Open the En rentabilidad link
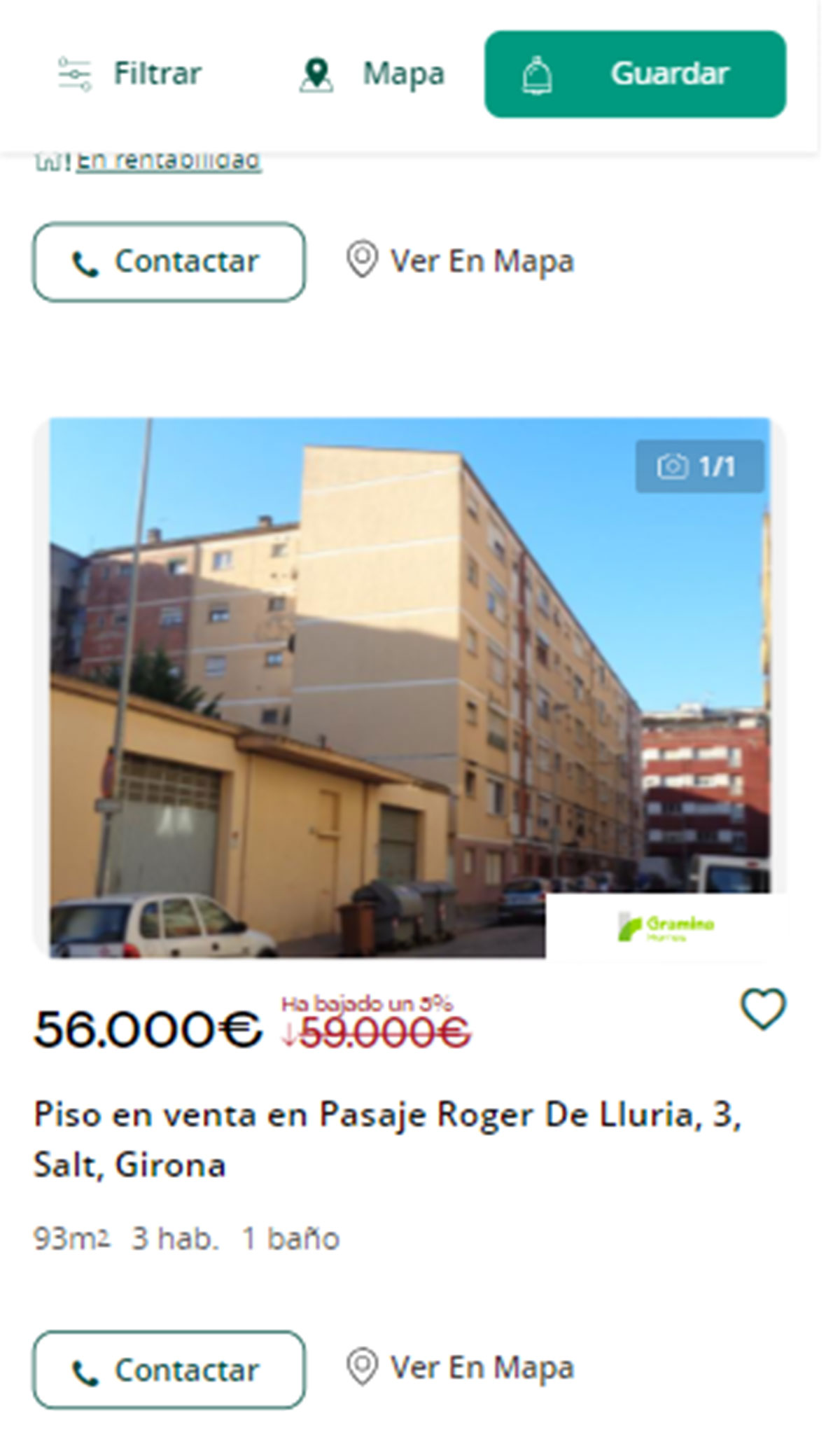 [x=168, y=161]
